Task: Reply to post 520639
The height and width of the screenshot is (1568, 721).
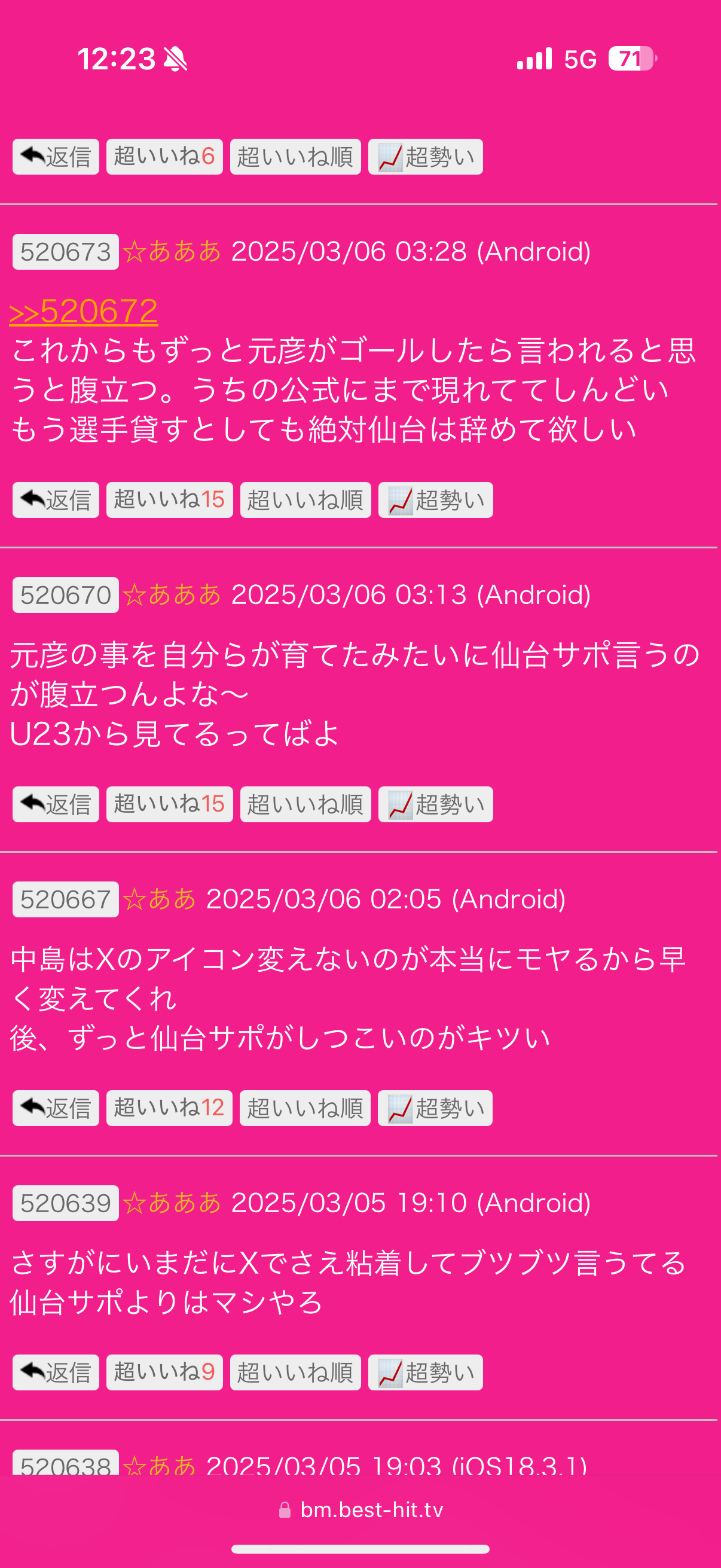Action: point(56,1372)
